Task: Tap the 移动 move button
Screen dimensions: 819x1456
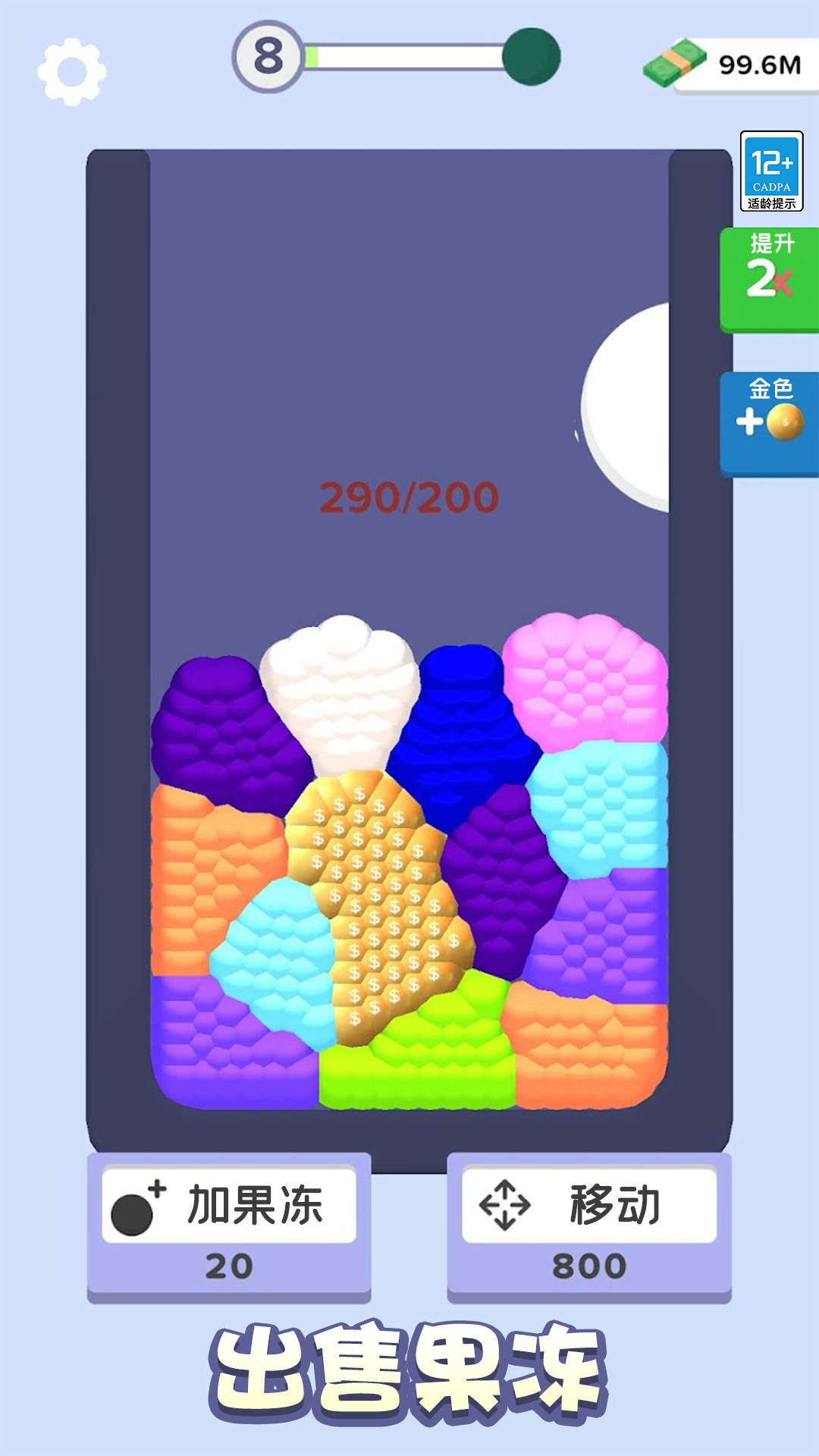Action: tap(589, 1225)
